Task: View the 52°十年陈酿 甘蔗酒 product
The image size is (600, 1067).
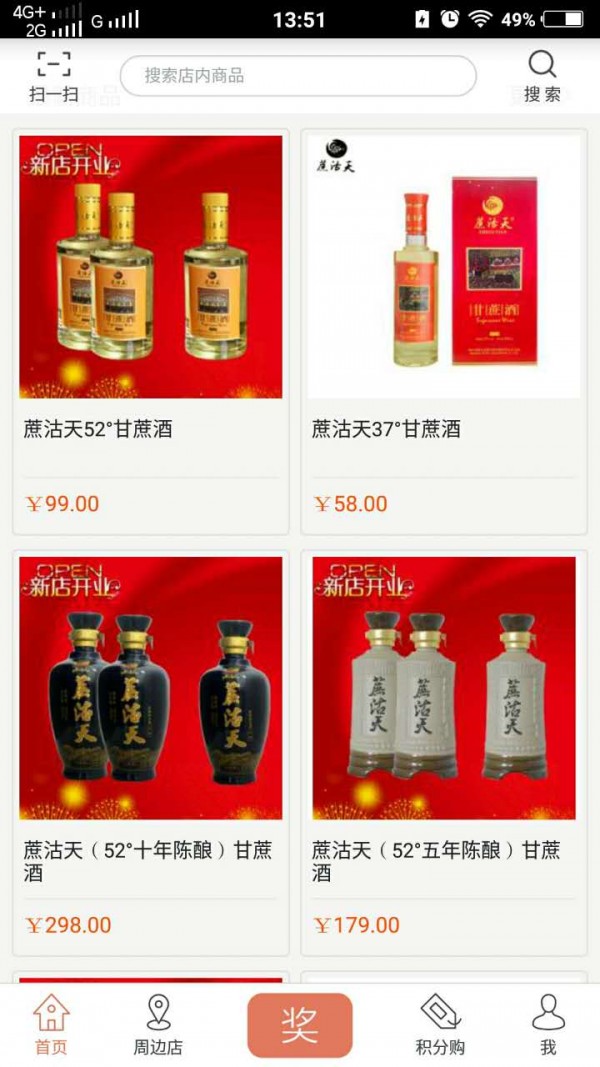Action: point(151,752)
